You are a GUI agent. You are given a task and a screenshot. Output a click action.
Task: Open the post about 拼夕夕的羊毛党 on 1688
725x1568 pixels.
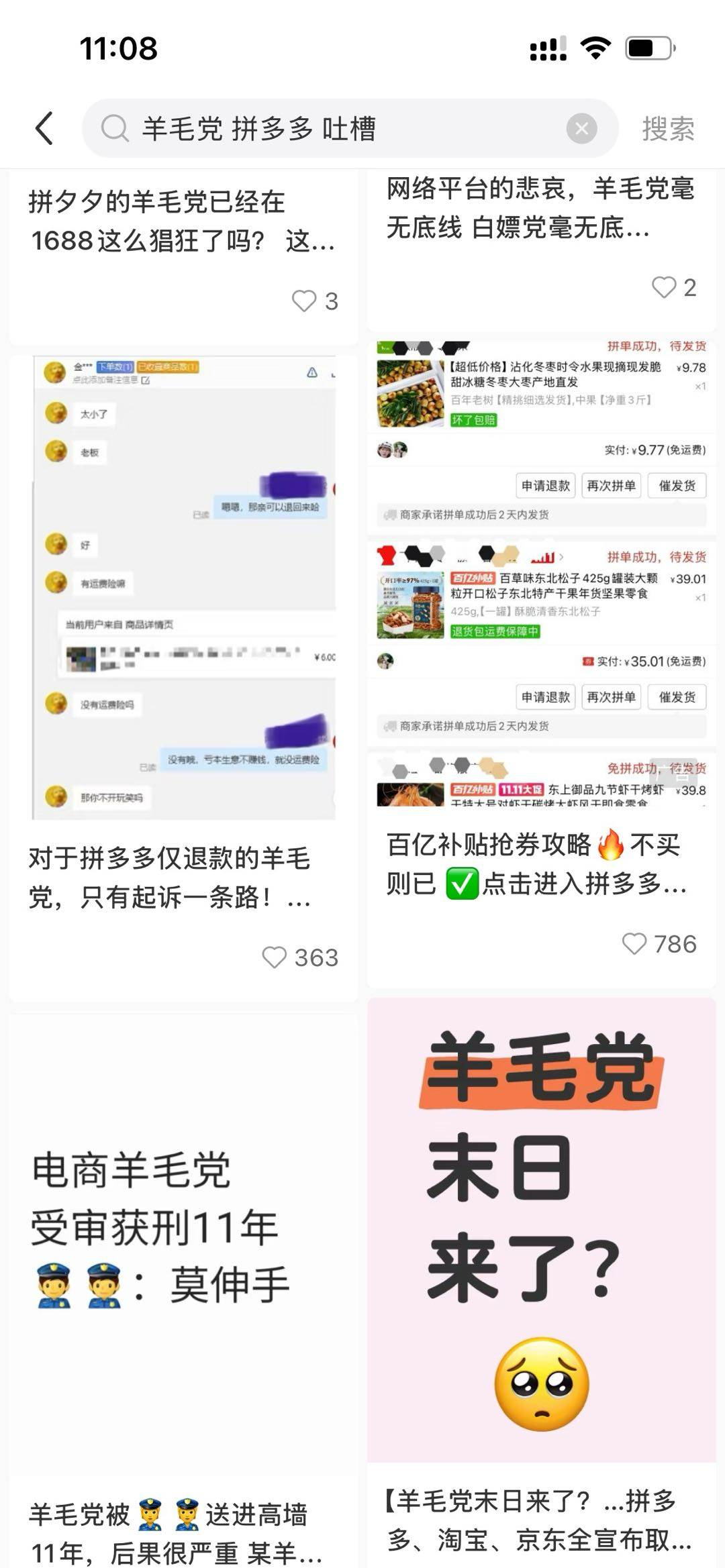click(x=181, y=221)
